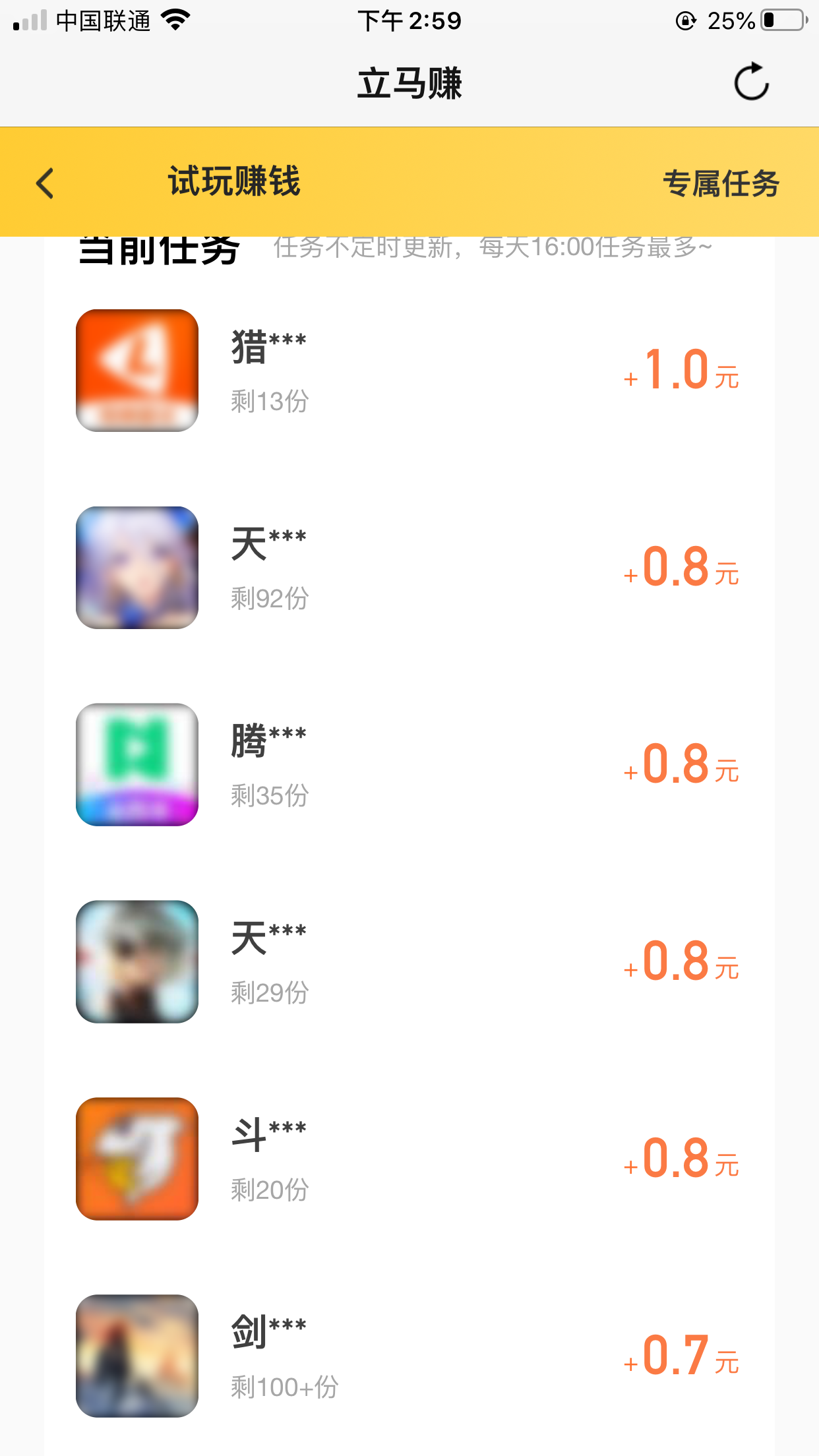This screenshot has width=819, height=1456.
Task: Open the 猎*** task worth 1.0元
Action: 409,371
